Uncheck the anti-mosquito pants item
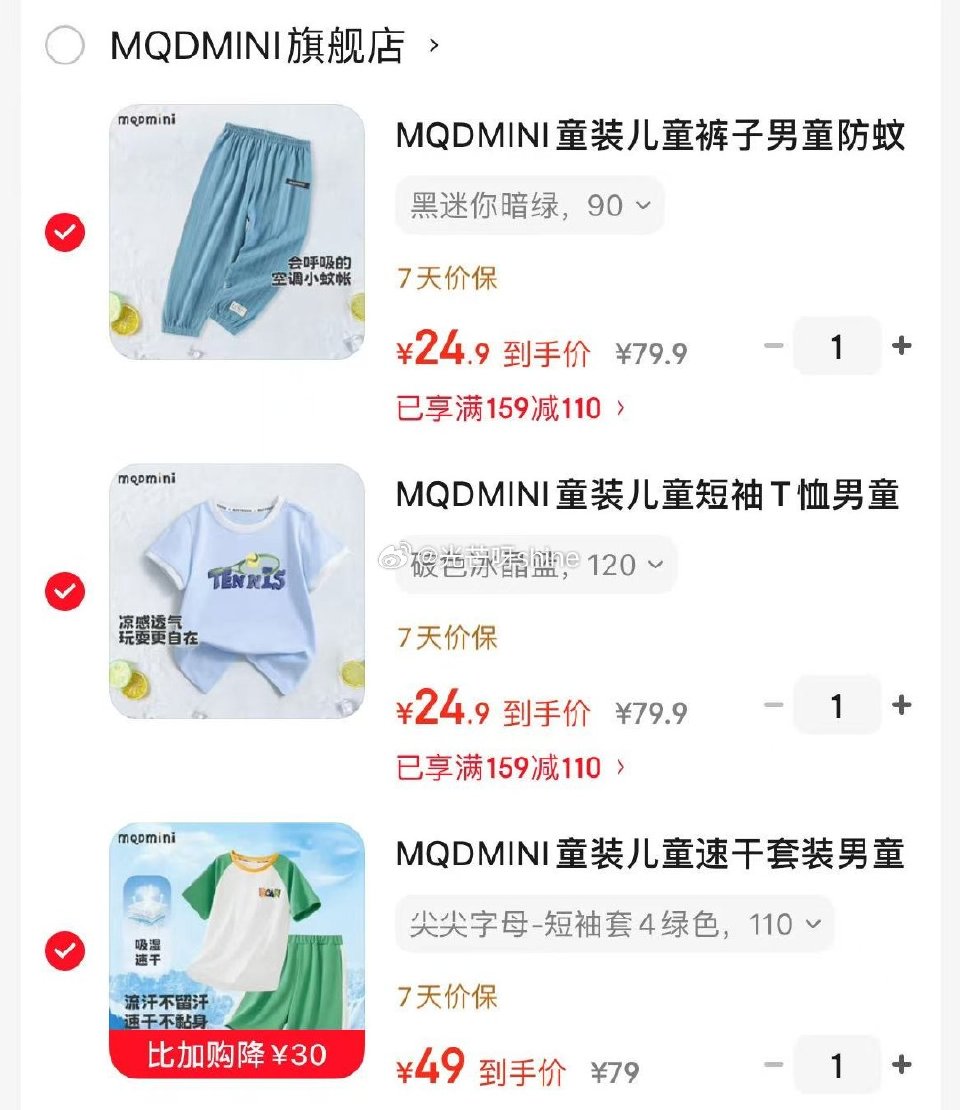This screenshot has width=960, height=1110. pos(64,232)
